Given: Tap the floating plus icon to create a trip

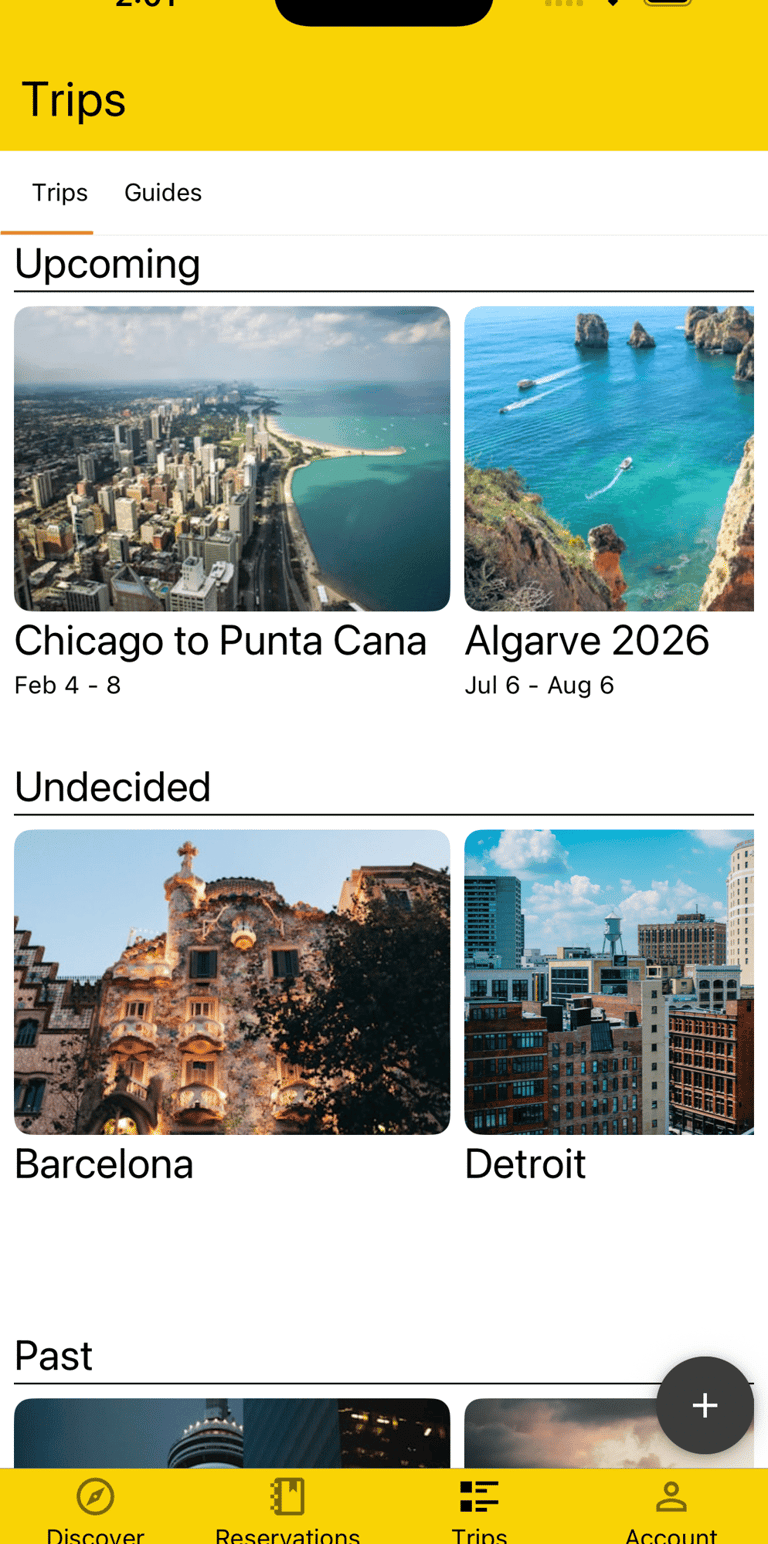Looking at the screenshot, I should 704,1405.
